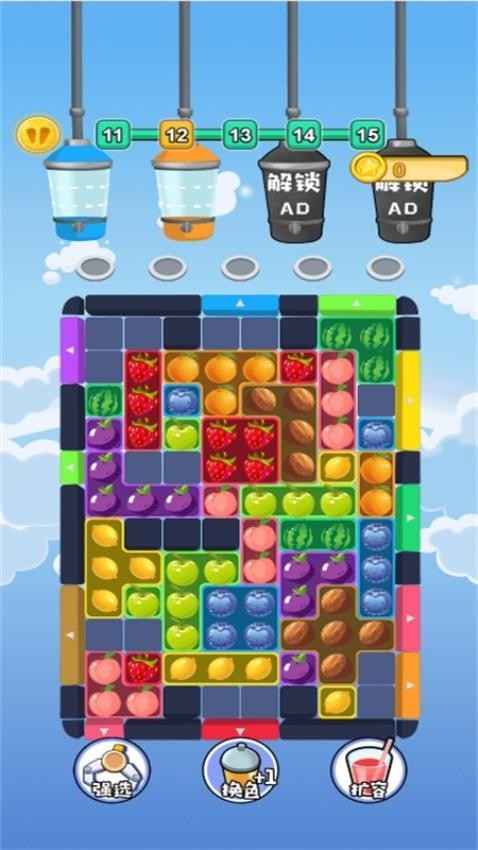Screen dimensions: 478x850
Task: Tap the gold footsteps coin icon
Action: tap(37, 133)
